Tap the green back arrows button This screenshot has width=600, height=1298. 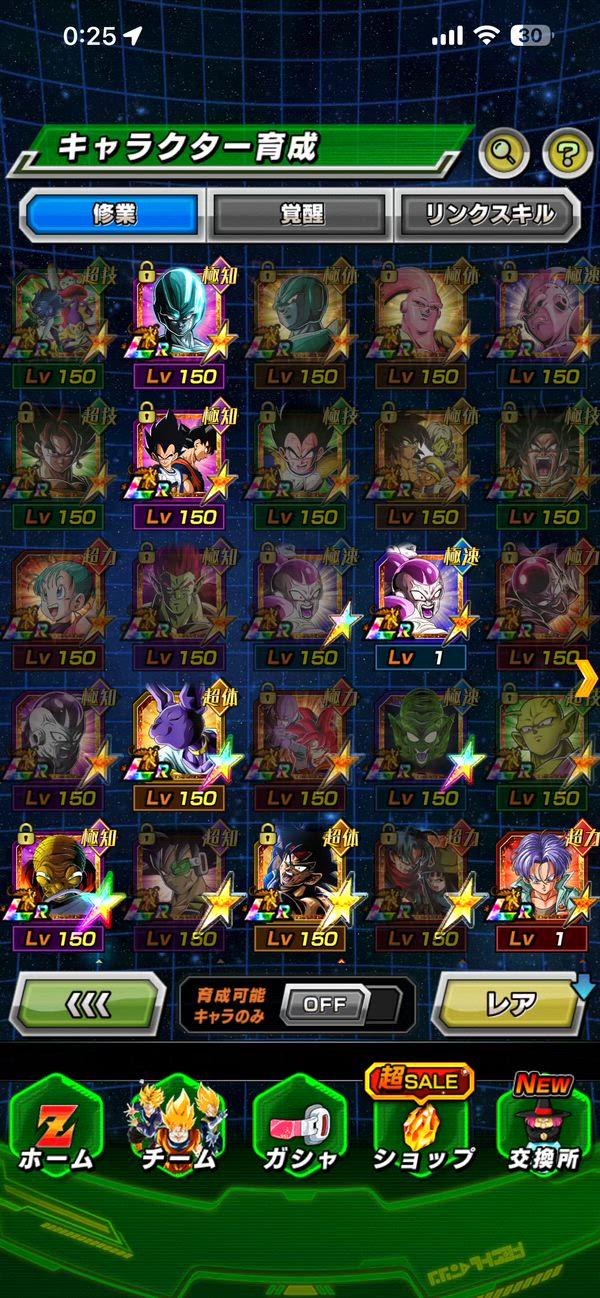(x=88, y=1004)
